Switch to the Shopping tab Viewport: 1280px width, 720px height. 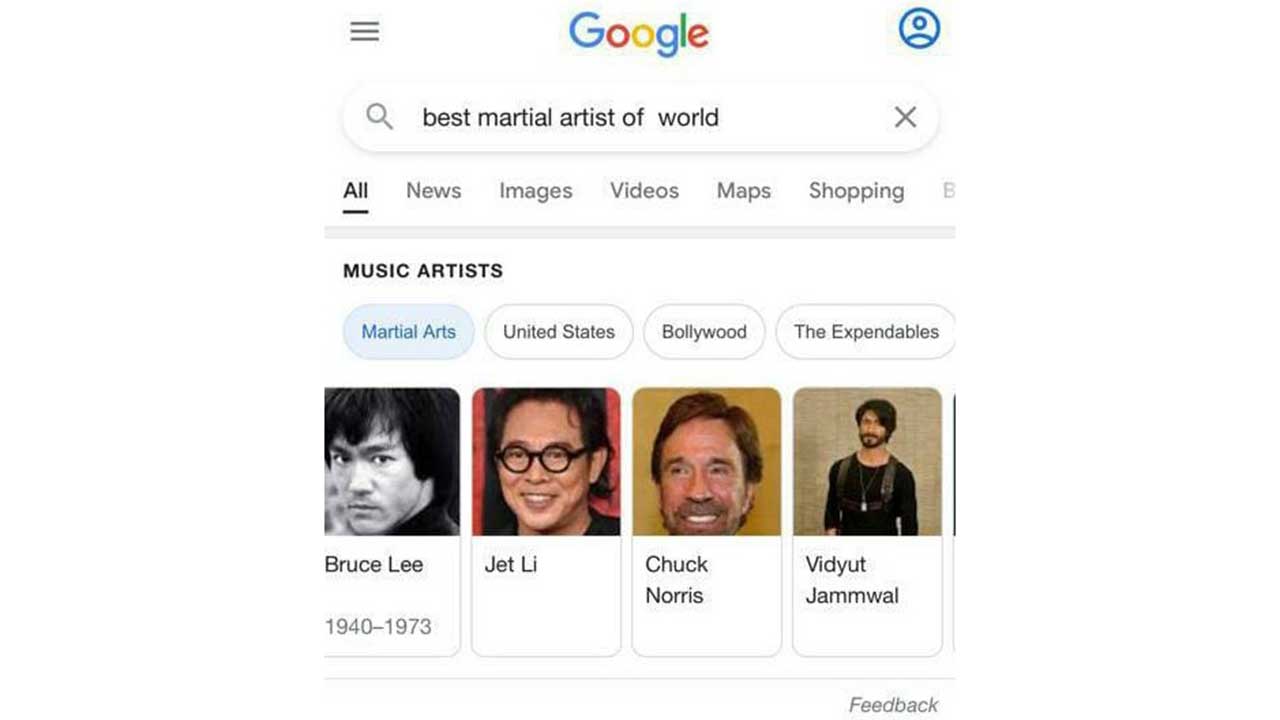tap(856, 191)
